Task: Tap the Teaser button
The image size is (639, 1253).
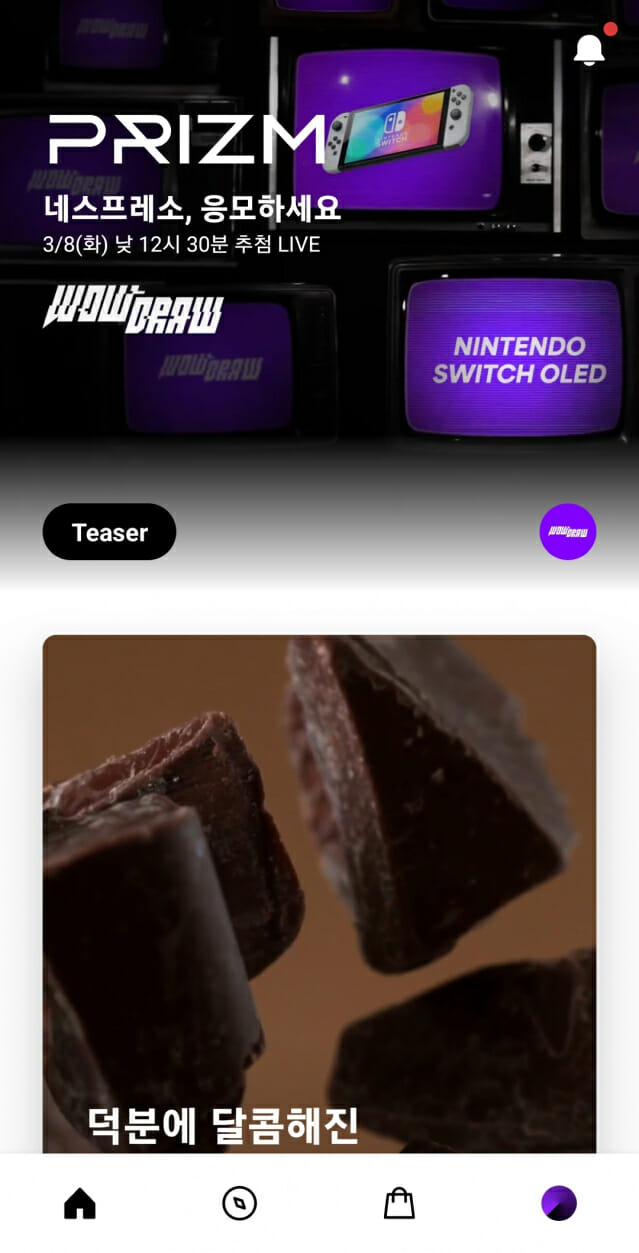Action: [x=109, y=532]
